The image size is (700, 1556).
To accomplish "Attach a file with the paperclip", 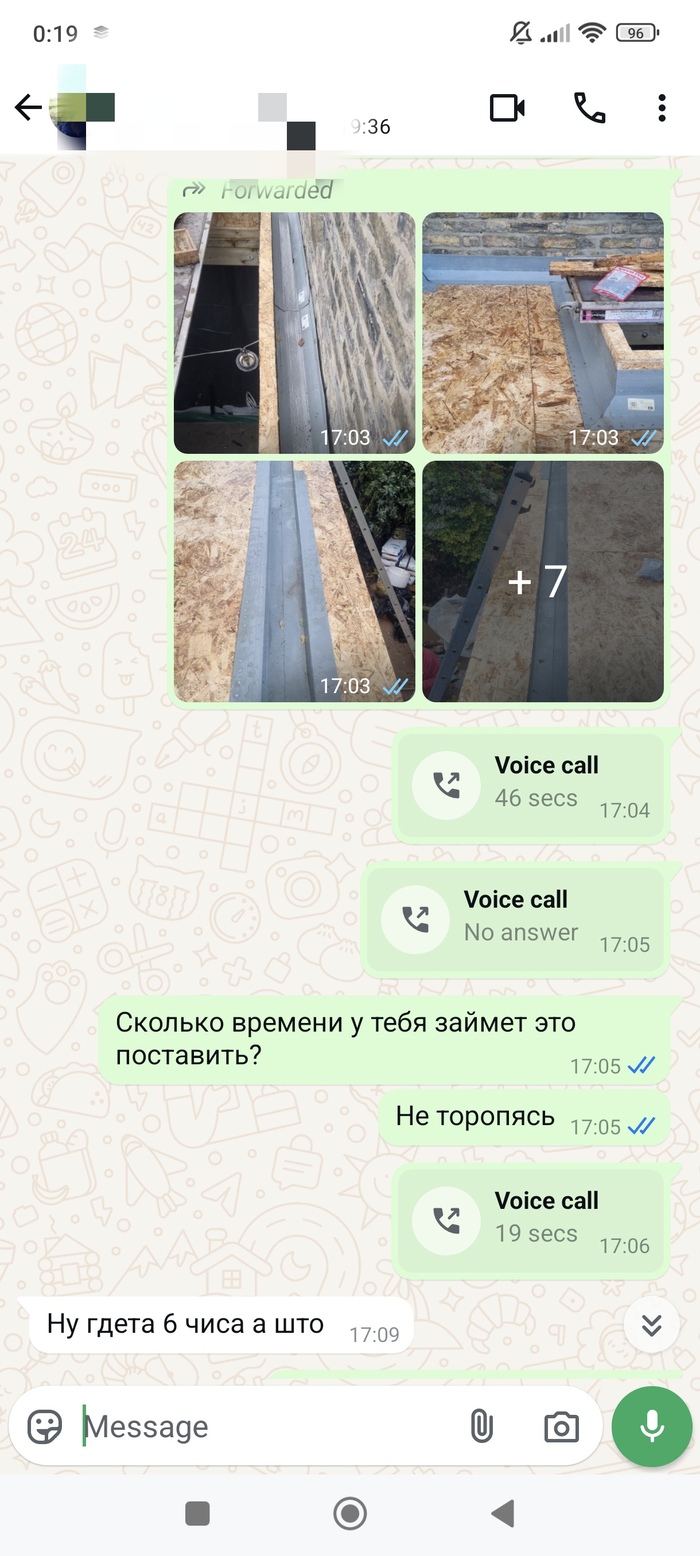I will (481, 1426).
